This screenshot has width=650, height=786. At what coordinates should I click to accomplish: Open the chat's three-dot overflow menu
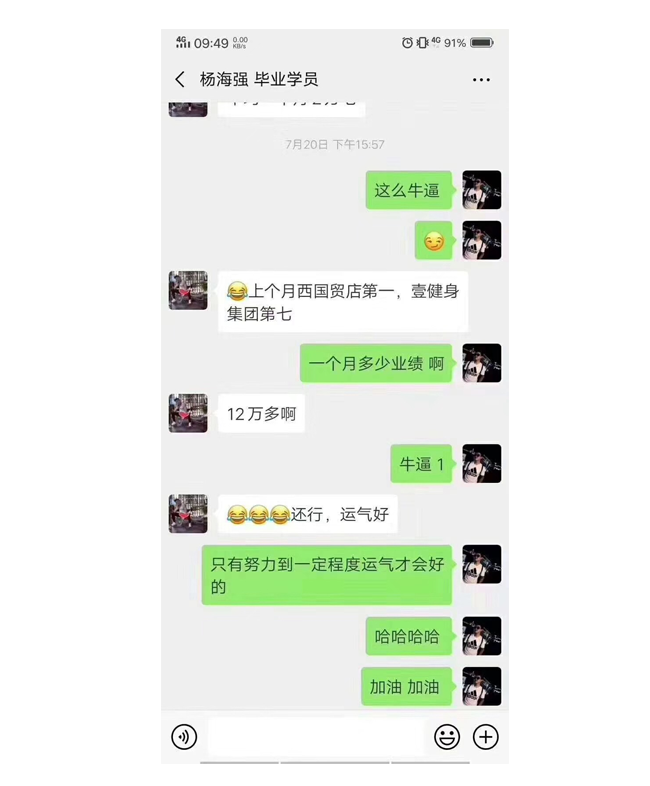click(481, 80)
